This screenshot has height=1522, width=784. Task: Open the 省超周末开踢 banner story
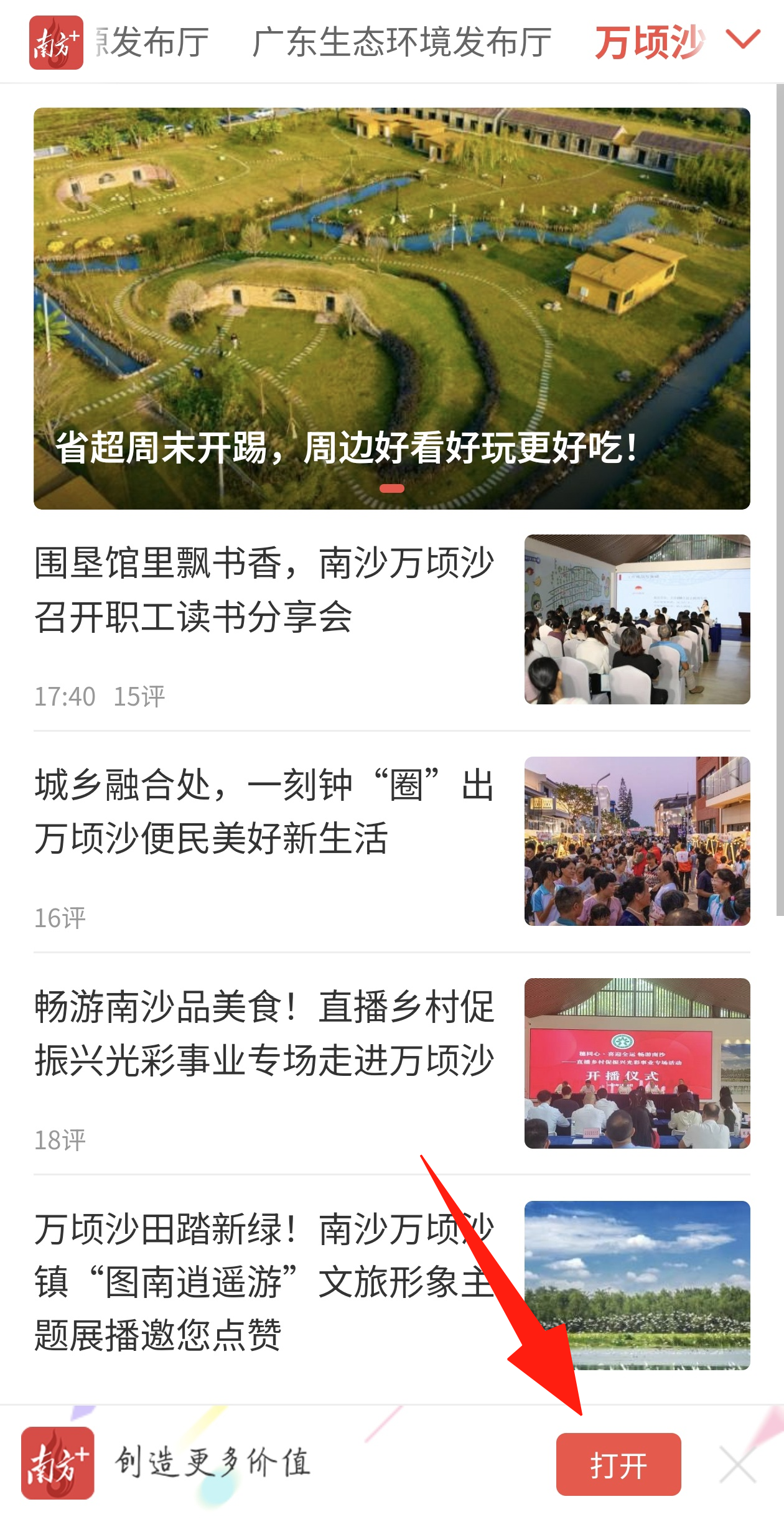[x=392, y=308]
